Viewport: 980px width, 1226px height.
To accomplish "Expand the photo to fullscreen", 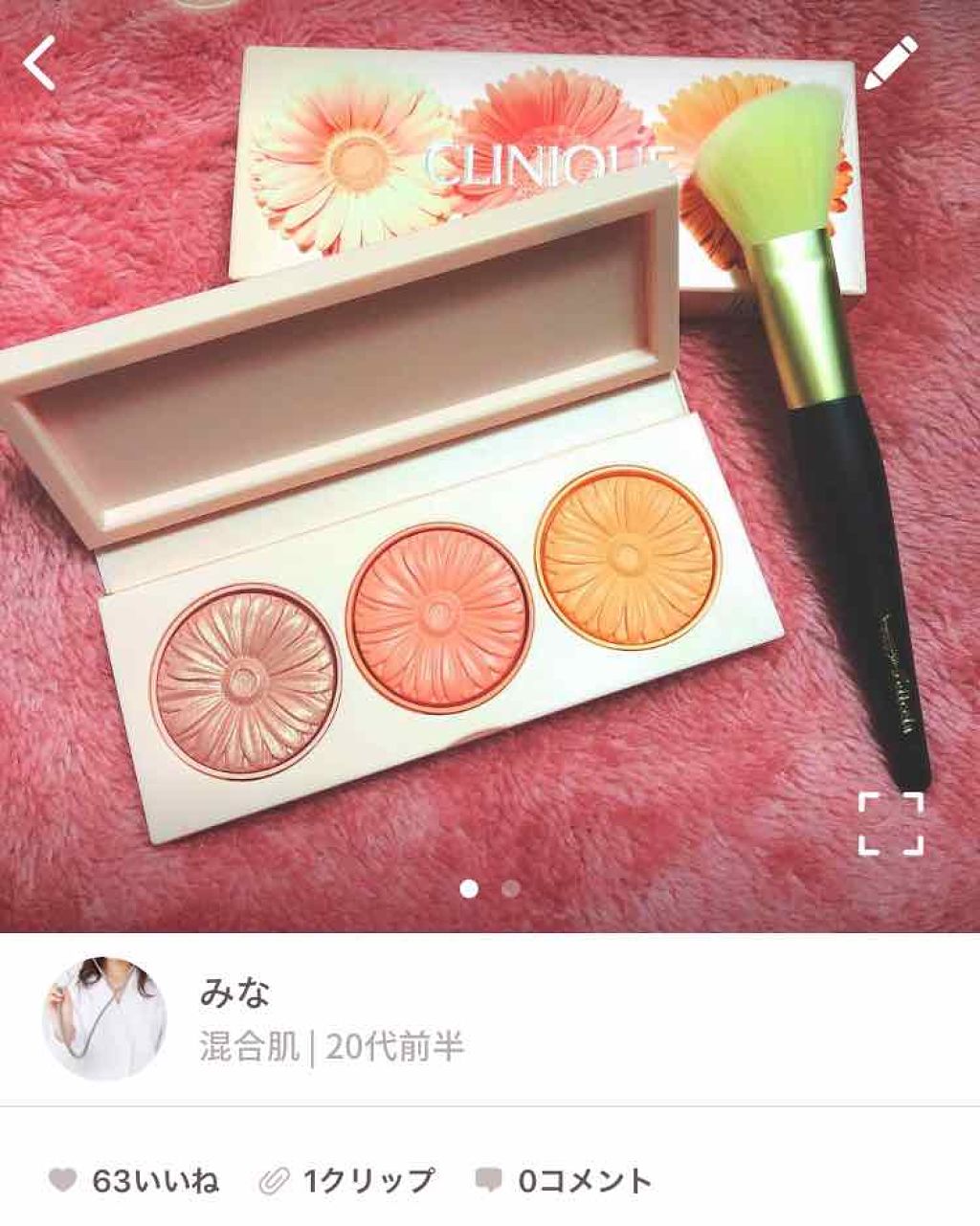I will pos(891,822).
